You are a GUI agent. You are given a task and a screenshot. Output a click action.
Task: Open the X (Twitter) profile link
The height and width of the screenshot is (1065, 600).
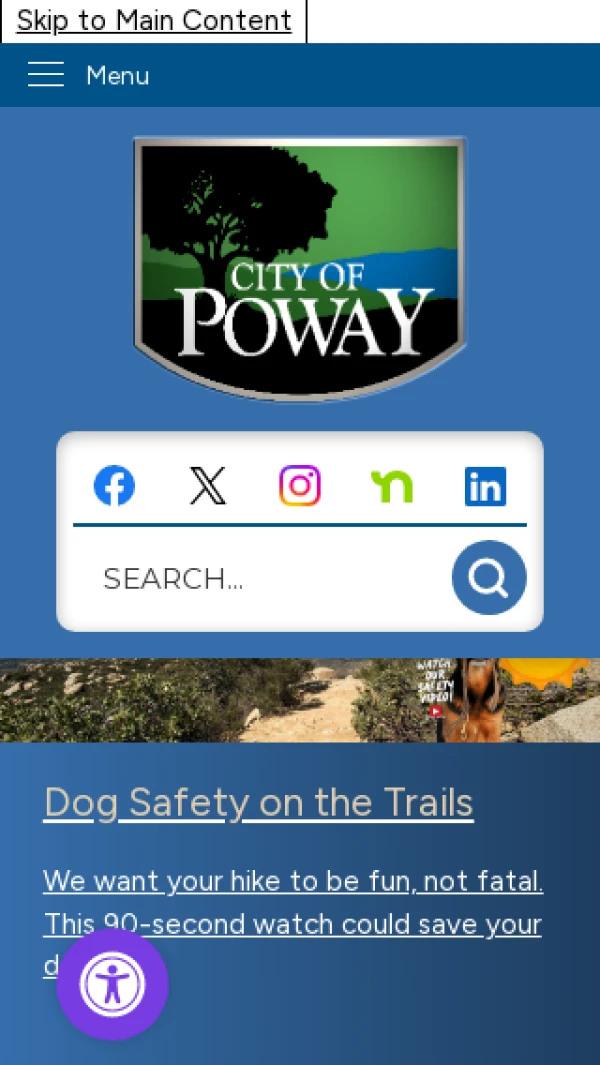(207, 486)
